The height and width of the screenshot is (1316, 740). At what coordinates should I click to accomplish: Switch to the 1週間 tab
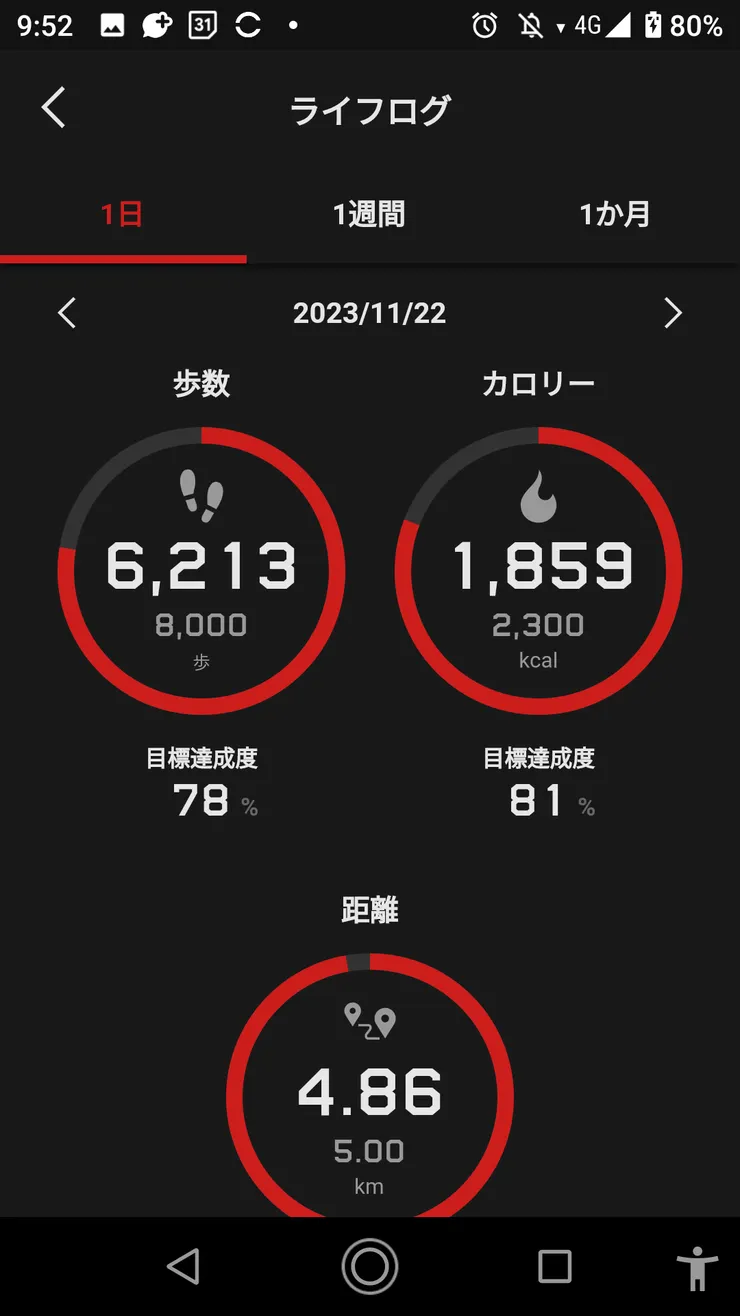tap(369, 214)
